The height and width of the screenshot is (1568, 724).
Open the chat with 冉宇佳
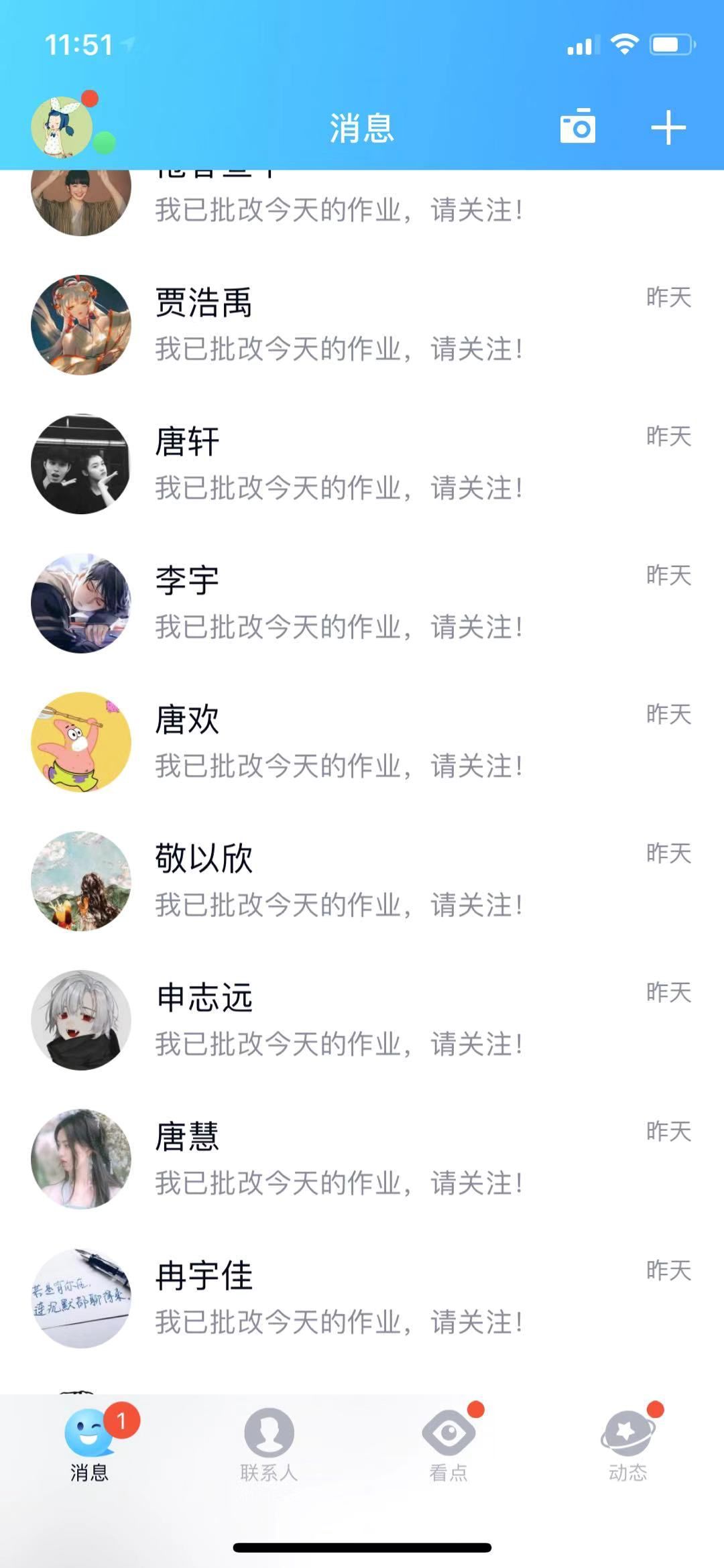click(x=362, y=1298)
